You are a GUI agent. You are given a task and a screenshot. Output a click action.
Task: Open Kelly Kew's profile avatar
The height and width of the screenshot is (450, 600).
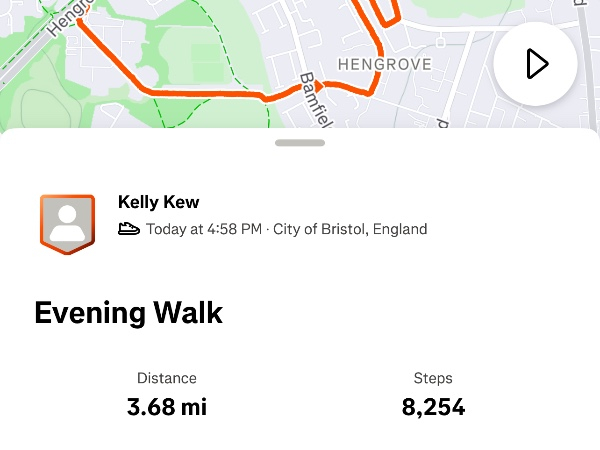click(67, 224)
